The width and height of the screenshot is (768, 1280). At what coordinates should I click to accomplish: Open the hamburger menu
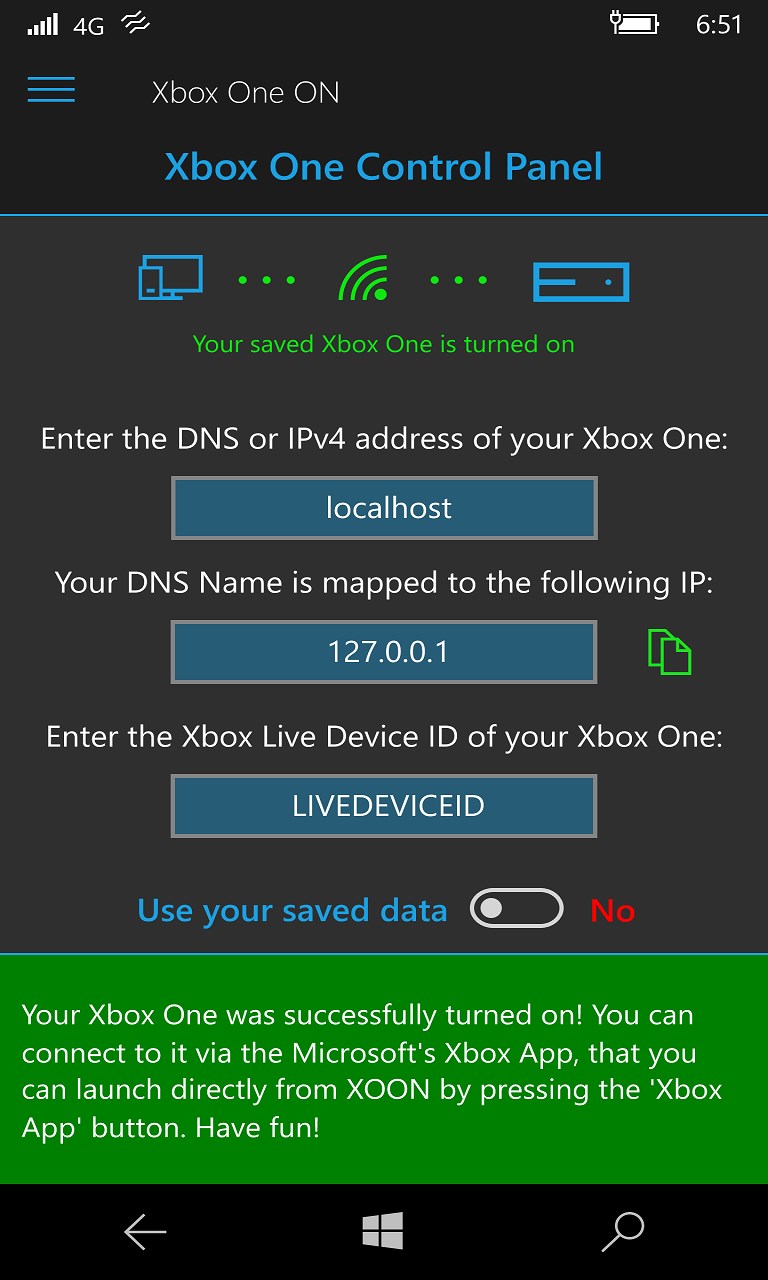pyautogui.click(x=51, y=91)
